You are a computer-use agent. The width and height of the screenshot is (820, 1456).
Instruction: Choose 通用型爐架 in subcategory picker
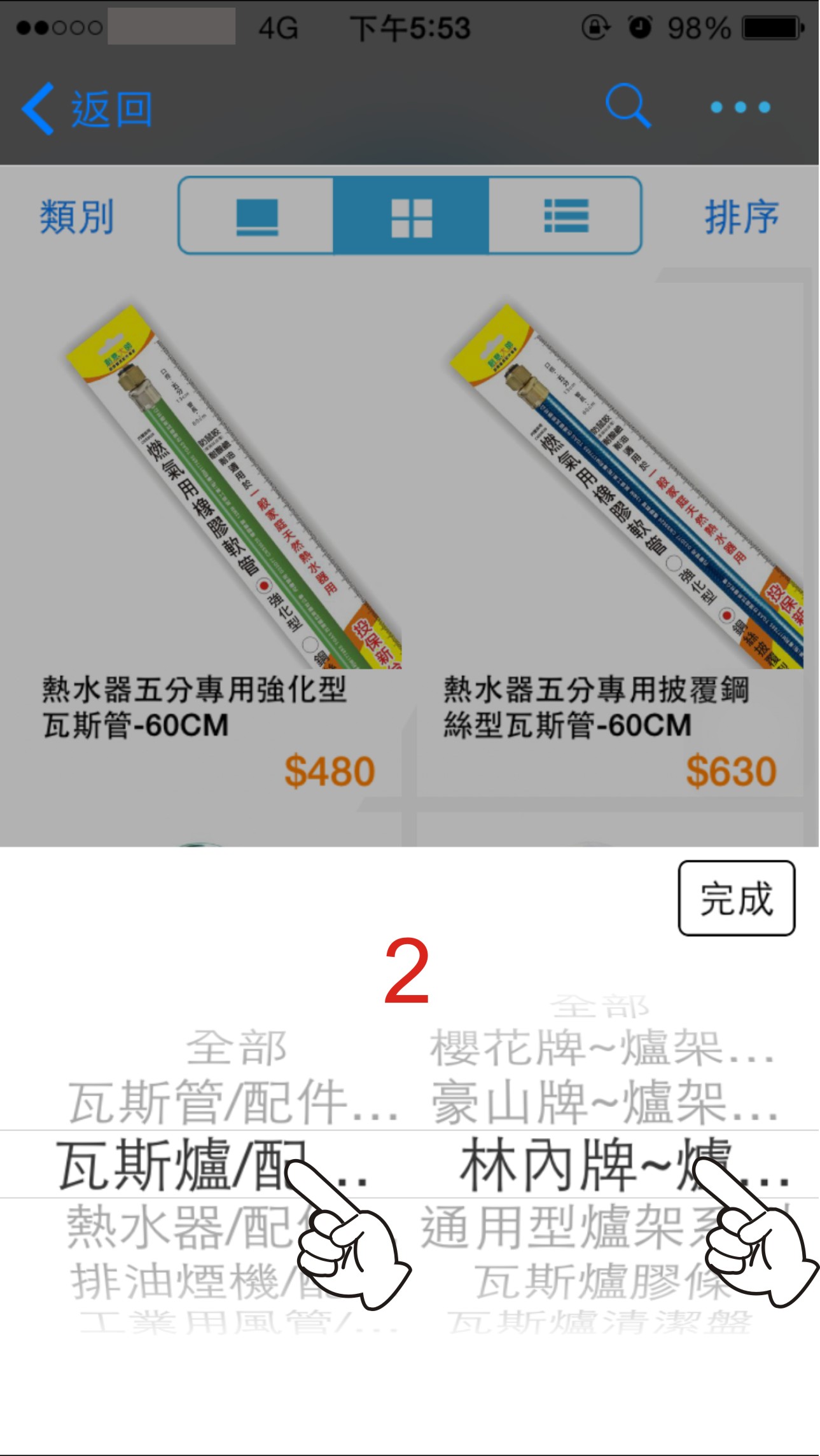(x=560, y=1226)
